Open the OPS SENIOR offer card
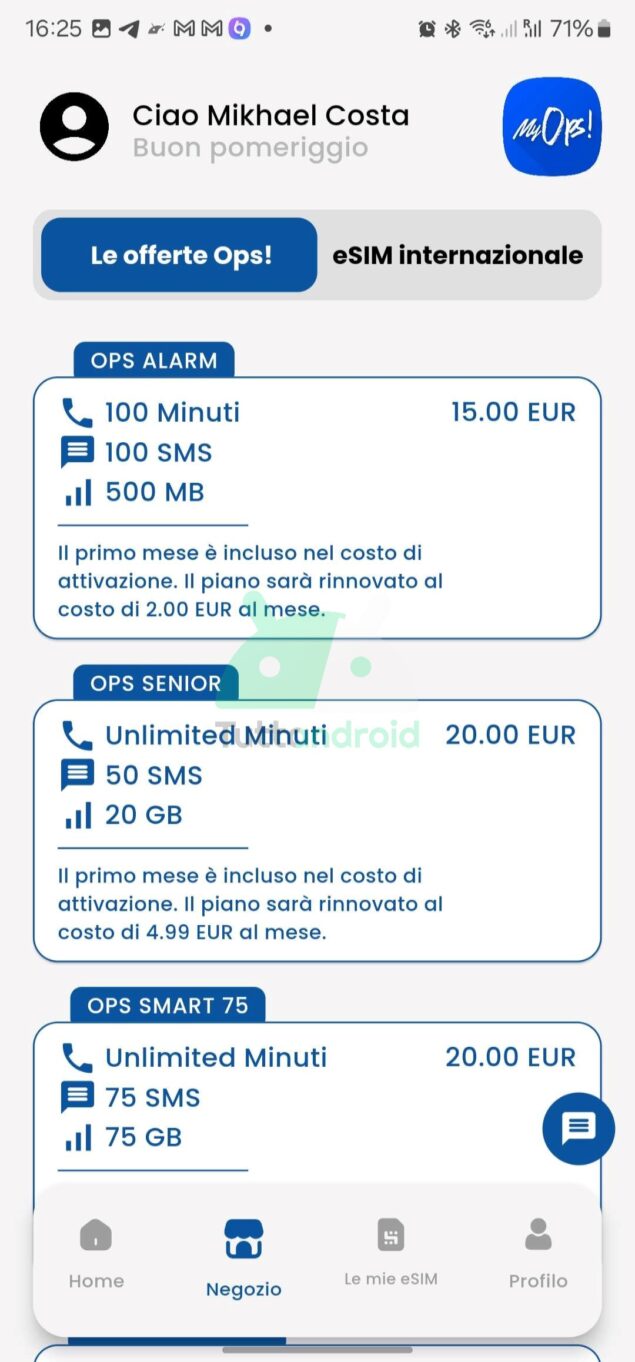The width and height of the screenshot is (635, 1362). point(317,830)
